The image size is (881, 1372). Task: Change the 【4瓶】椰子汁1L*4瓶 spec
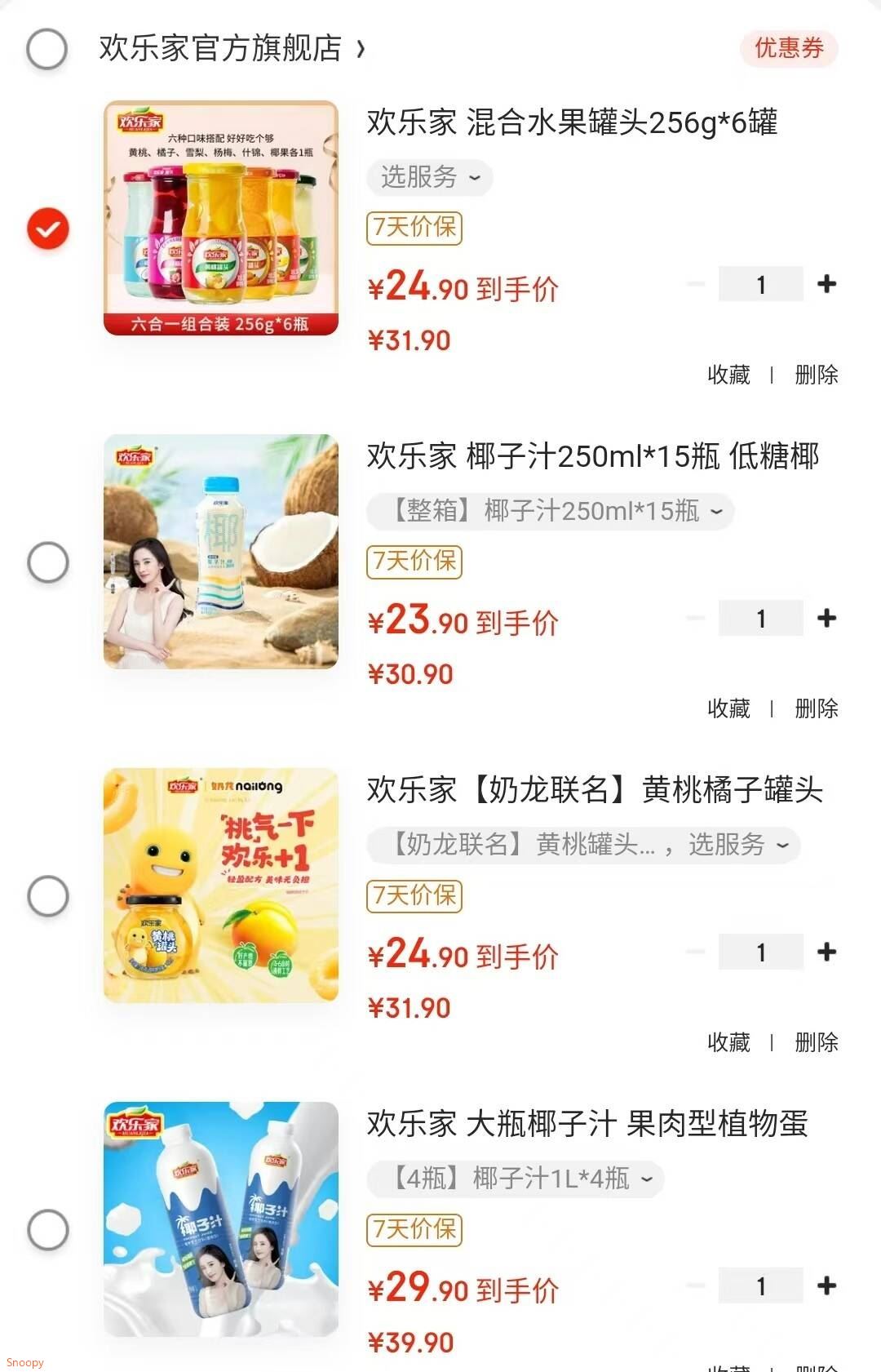click(516, 1179)
